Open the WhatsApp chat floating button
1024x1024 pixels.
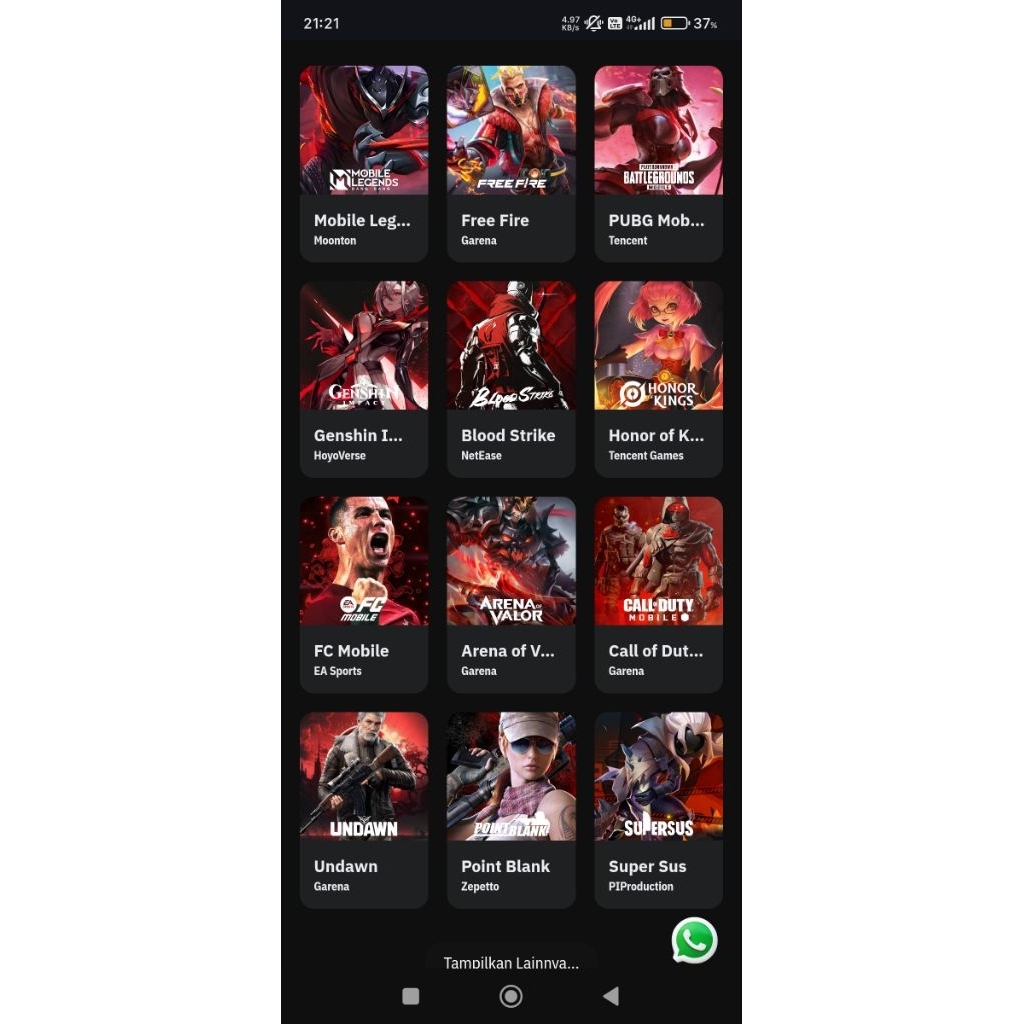[x=694, y=940]
